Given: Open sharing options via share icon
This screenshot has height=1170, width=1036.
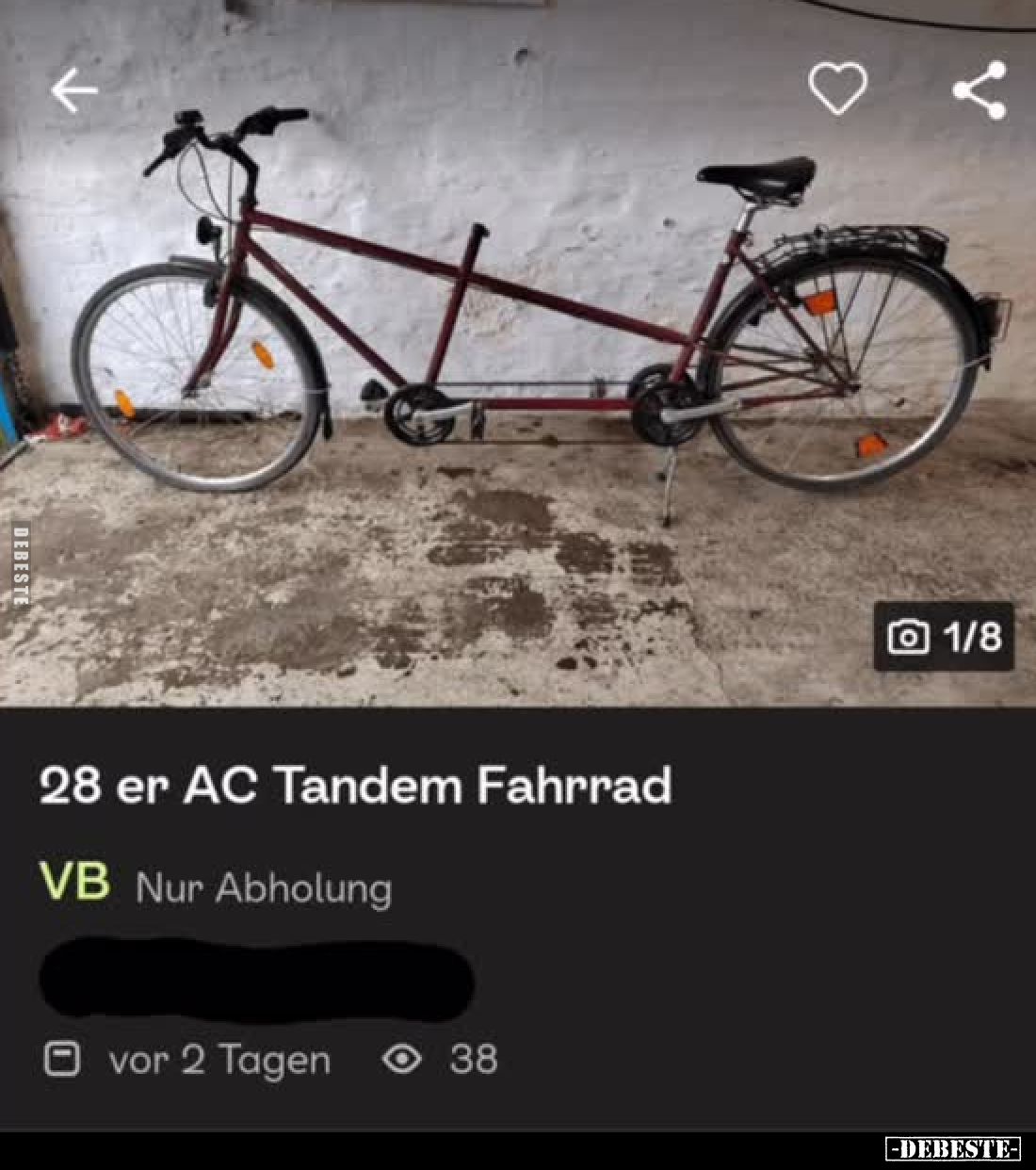Looking at the screenshot, I should [x=978, y=88].
